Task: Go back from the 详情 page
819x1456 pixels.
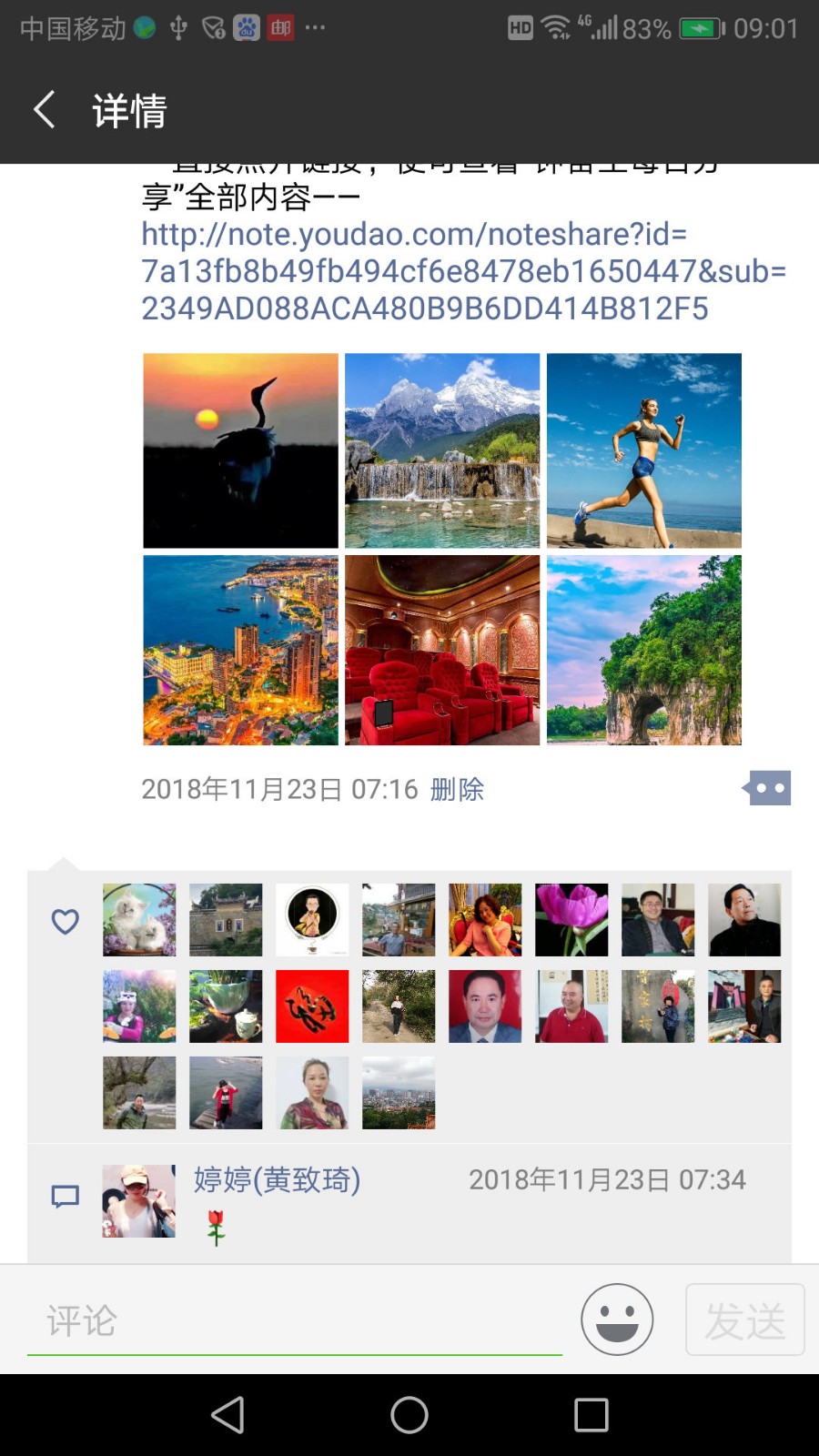Action: point(44,110)
